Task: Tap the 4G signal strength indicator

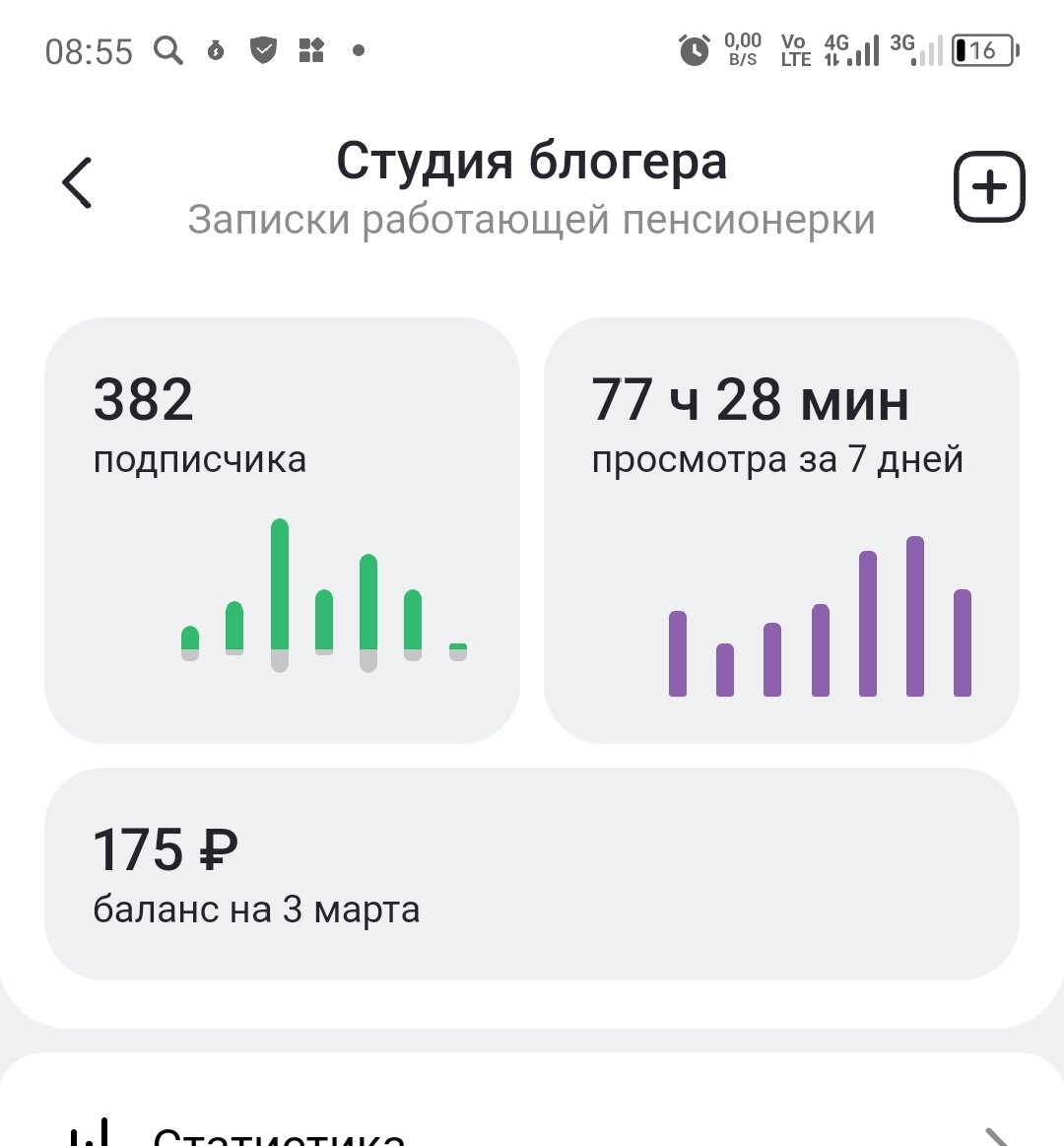Action: pyautogui.click(x=849, y=50)
